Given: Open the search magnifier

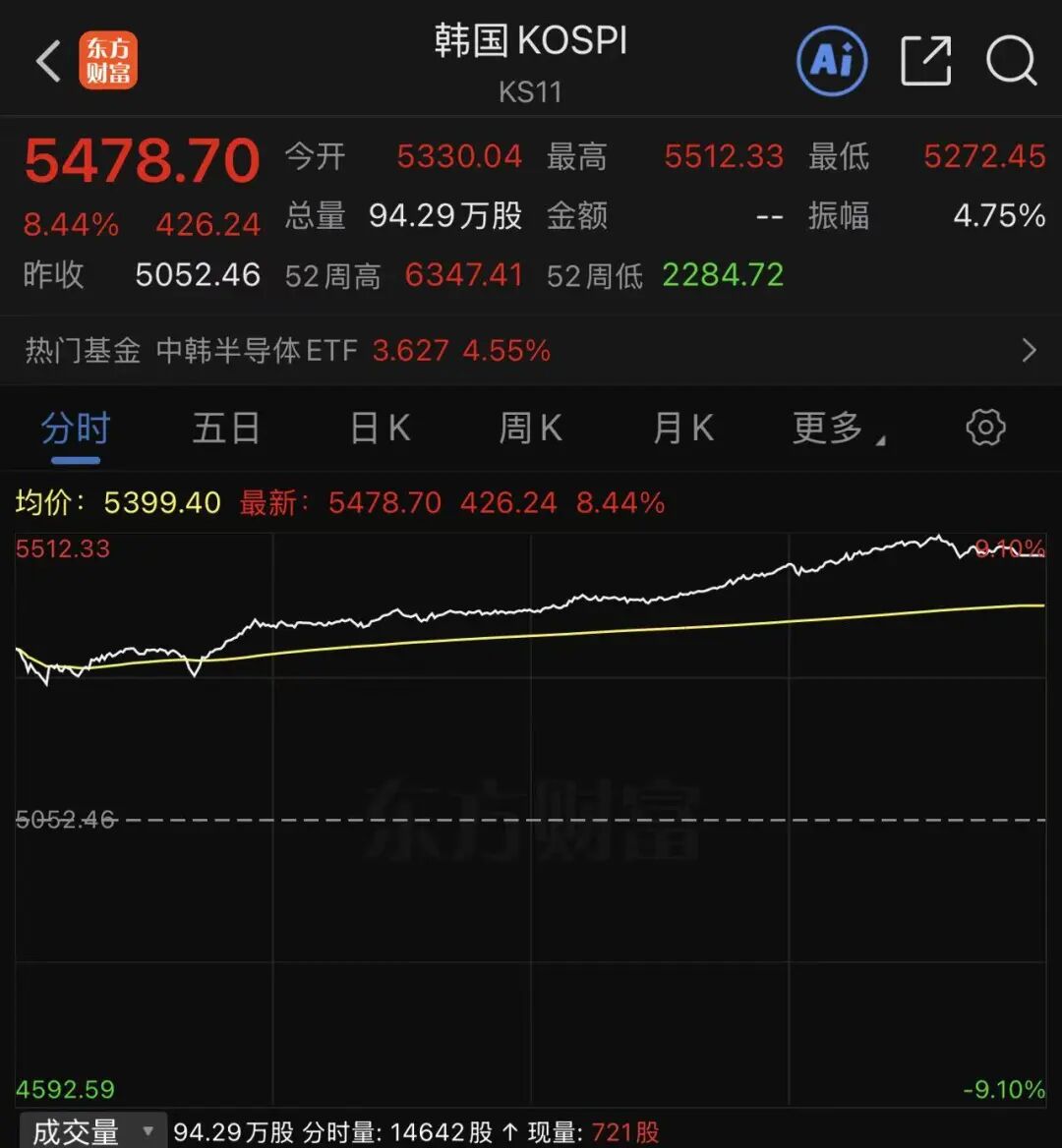Looking at the screenshot, I should tap(1011, 61).
